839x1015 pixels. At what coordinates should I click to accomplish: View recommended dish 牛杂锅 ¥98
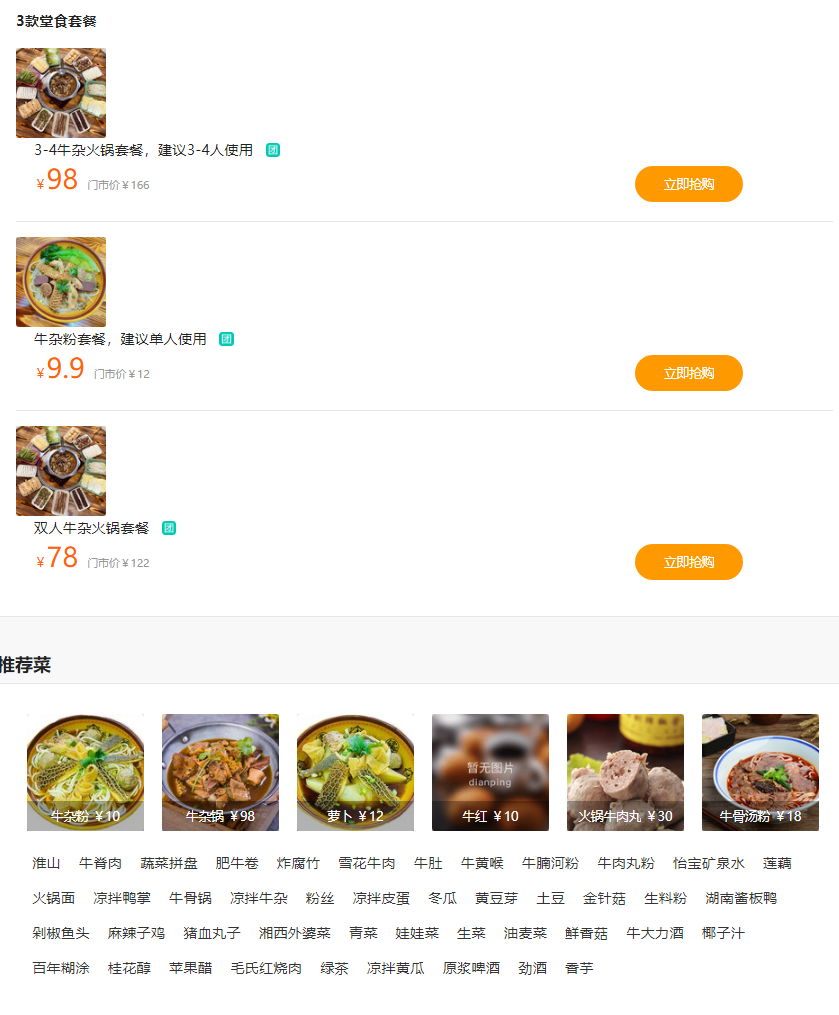click(220, 772)
